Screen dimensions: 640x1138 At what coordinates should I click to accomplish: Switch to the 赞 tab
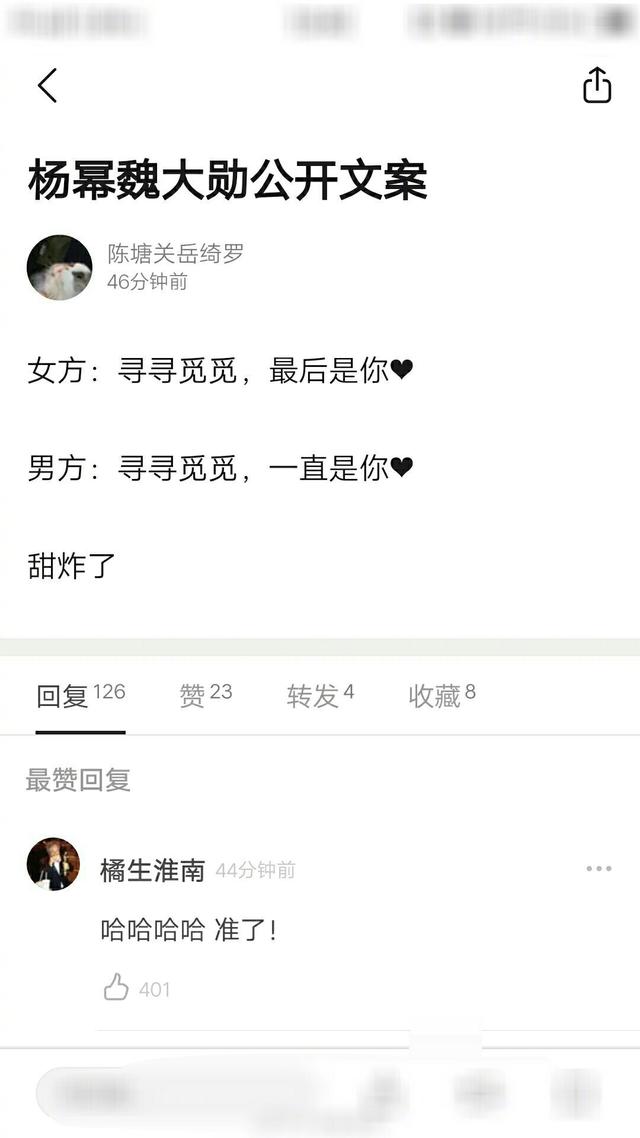[x=205, y=695]
